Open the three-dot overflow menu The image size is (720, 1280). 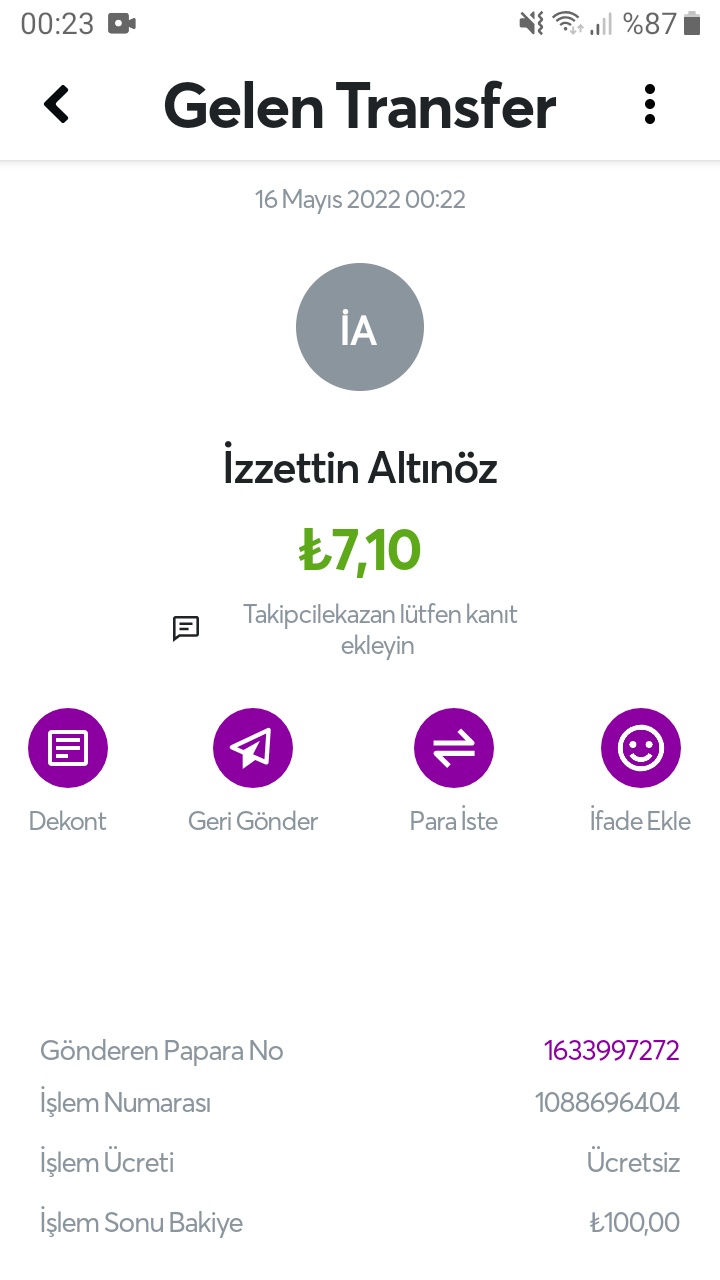tap(650, 104)
